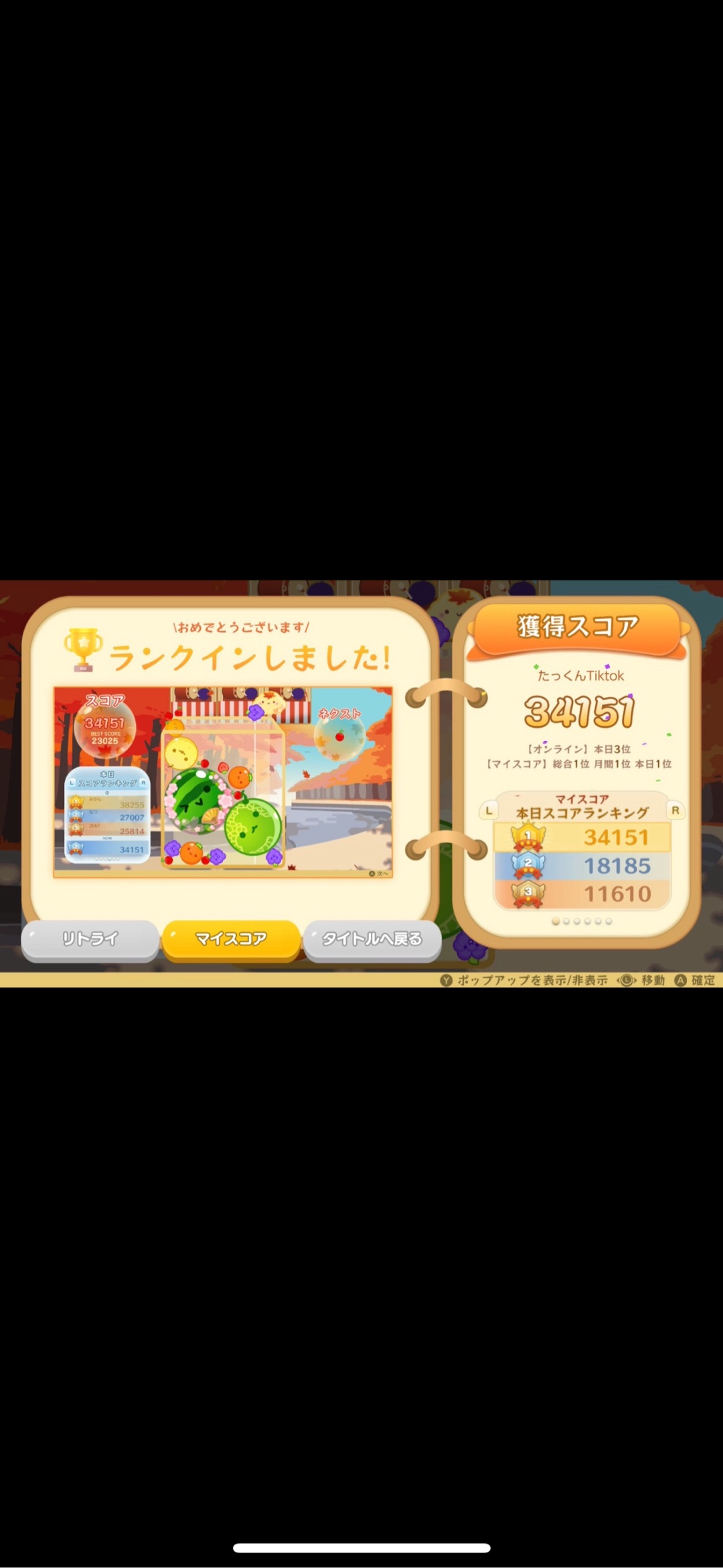Tap the リトライ retry button

(90, 939)
